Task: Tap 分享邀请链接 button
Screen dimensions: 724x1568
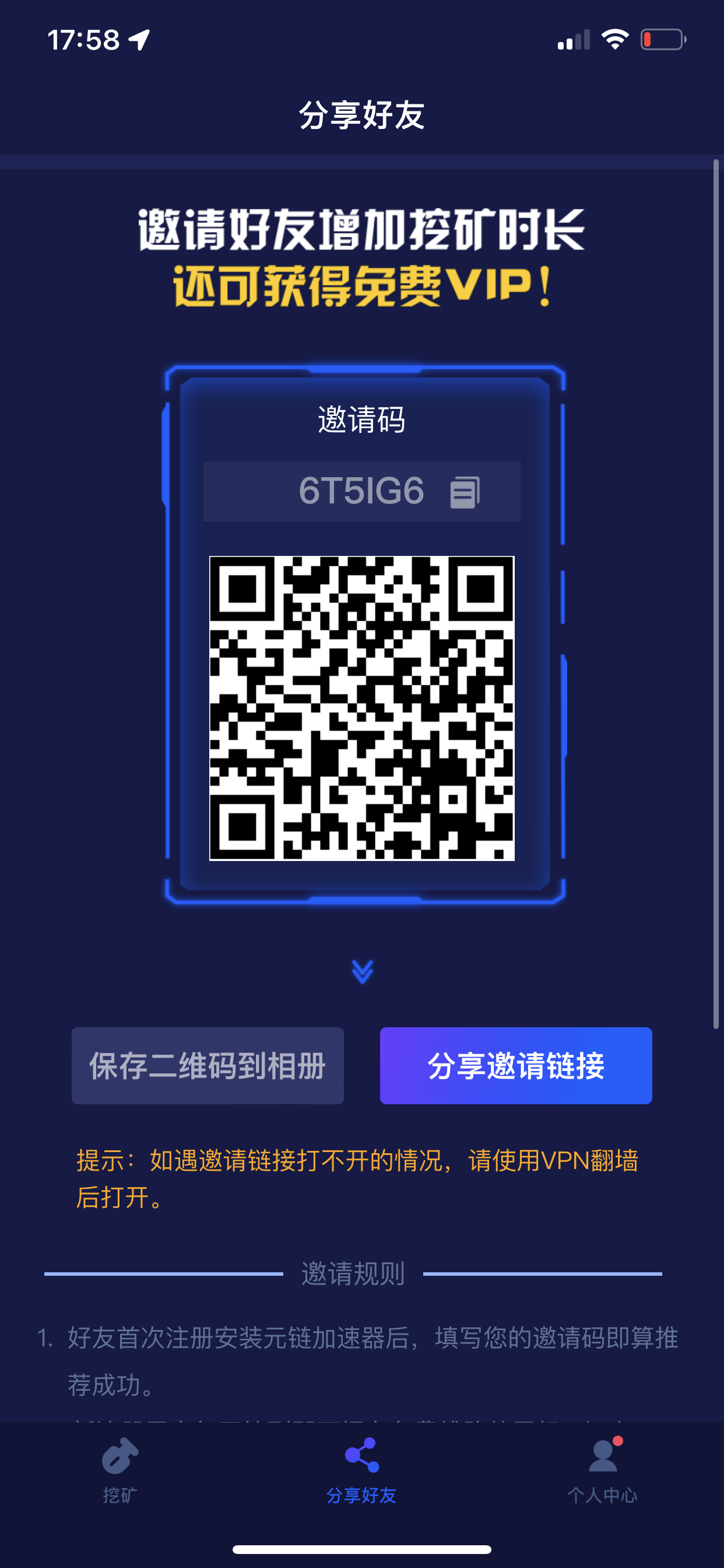Action: coord(515,1065)
